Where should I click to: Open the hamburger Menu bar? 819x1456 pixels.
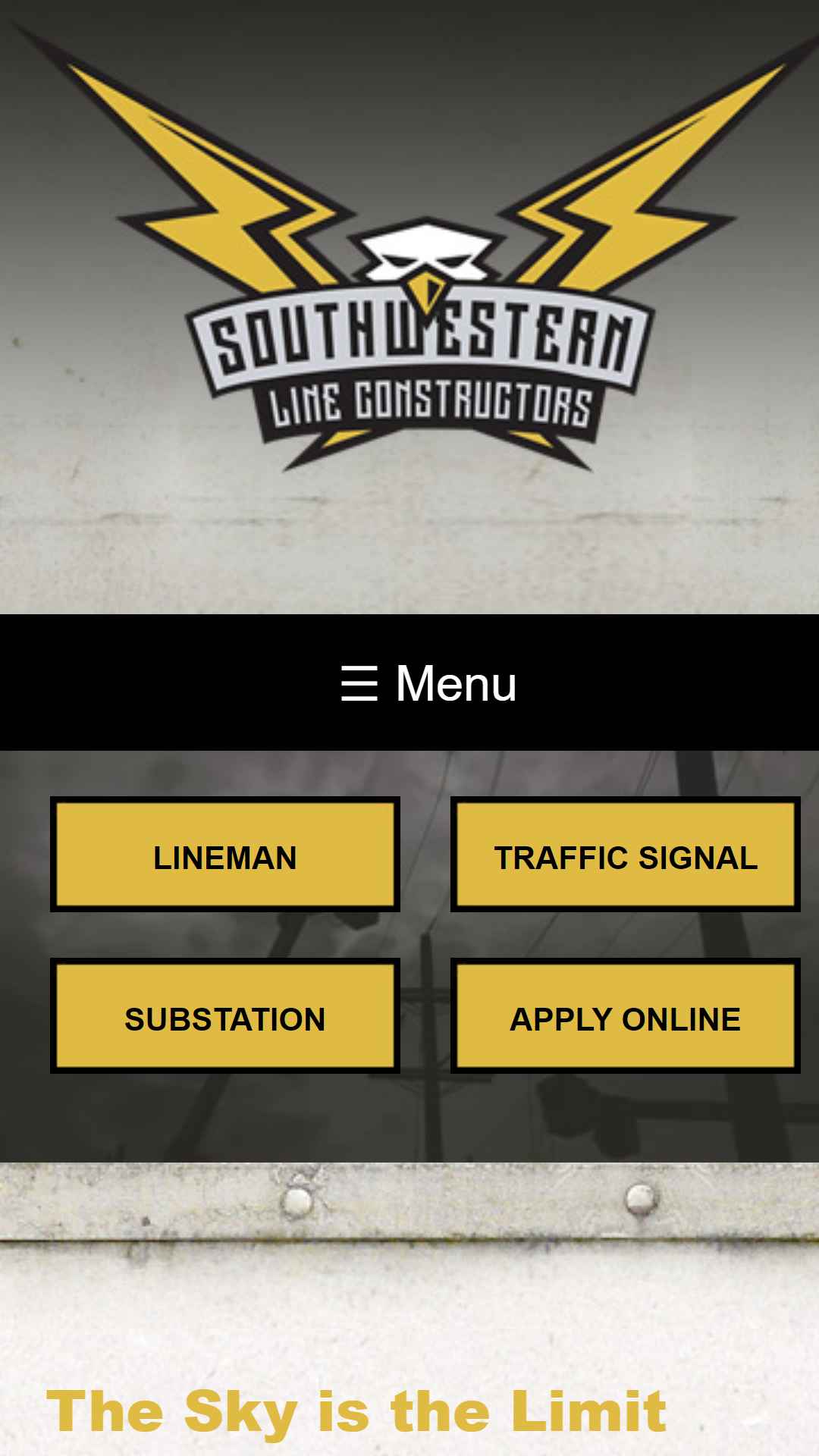pos(409,682)
